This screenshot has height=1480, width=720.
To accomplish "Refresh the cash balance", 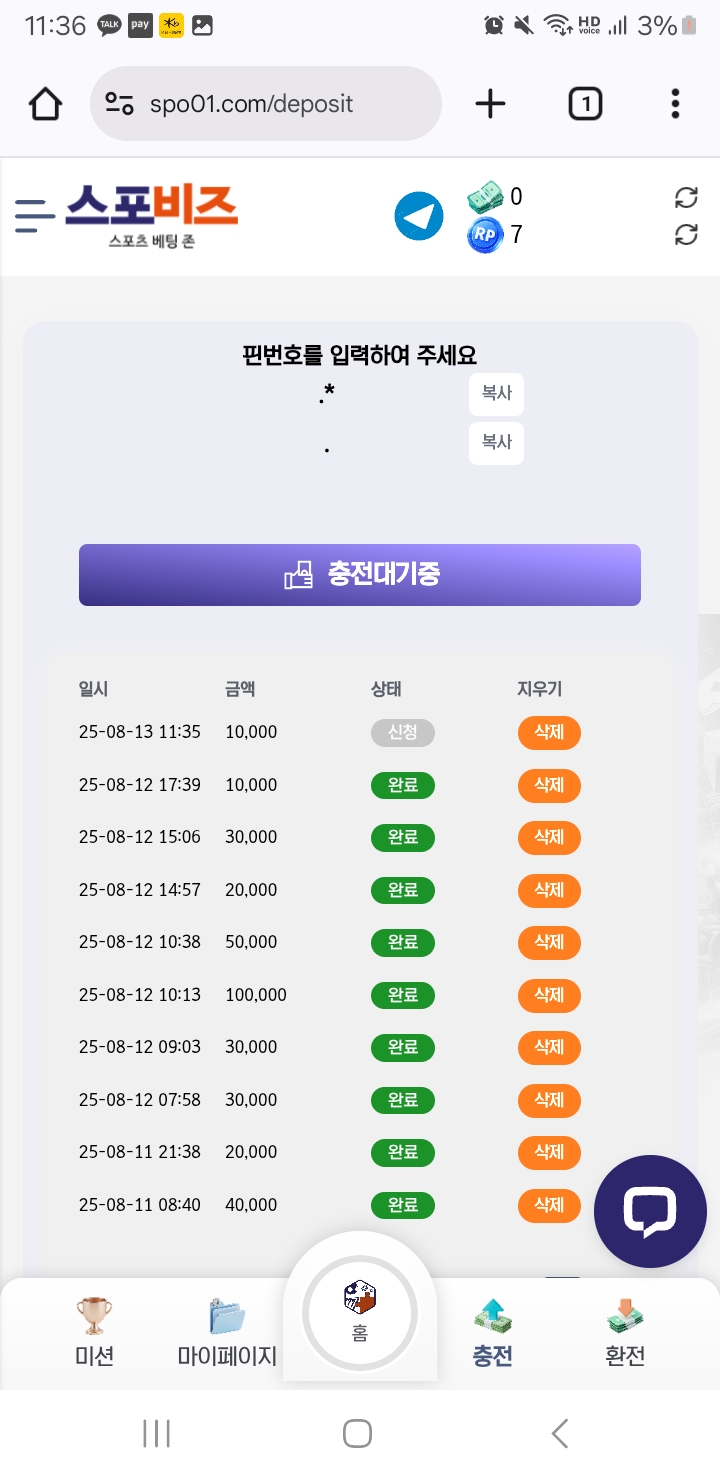I will click(x=686, y=197).
